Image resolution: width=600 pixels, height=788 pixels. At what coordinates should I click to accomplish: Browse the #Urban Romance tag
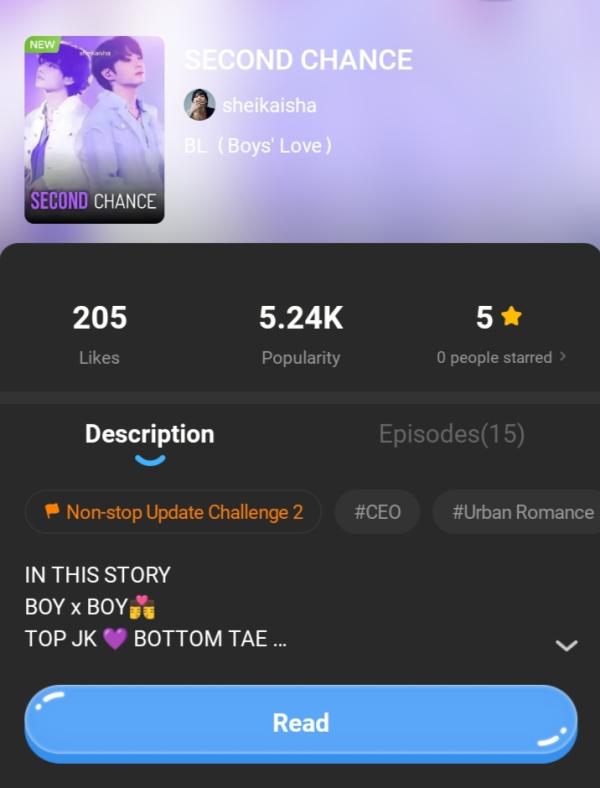(520, 512)
